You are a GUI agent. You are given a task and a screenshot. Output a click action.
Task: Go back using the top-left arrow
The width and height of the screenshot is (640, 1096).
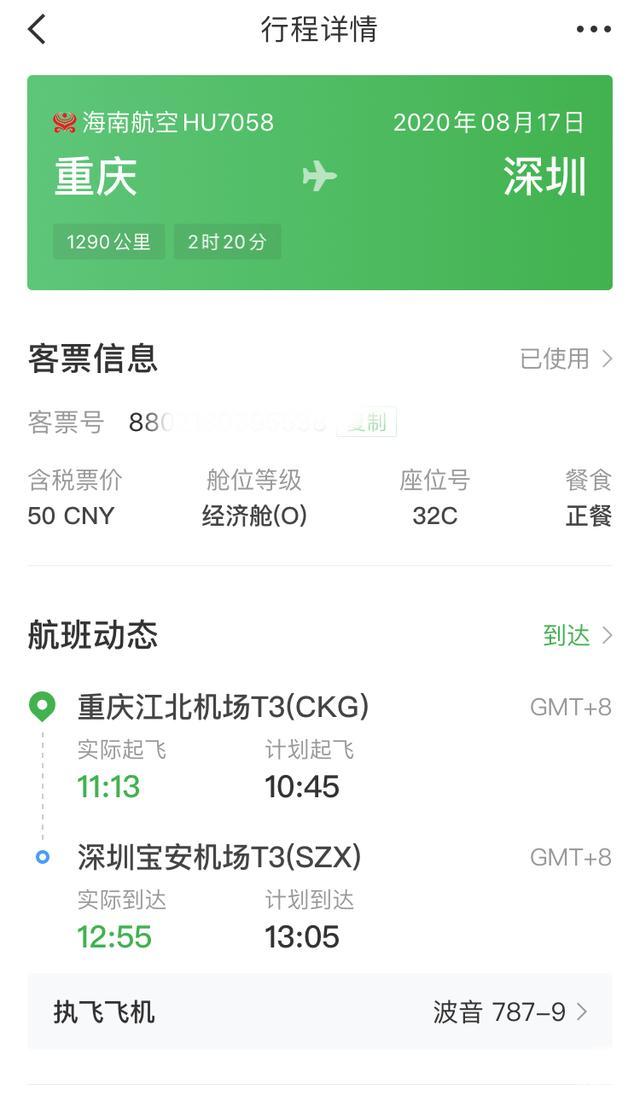(37, 29)
